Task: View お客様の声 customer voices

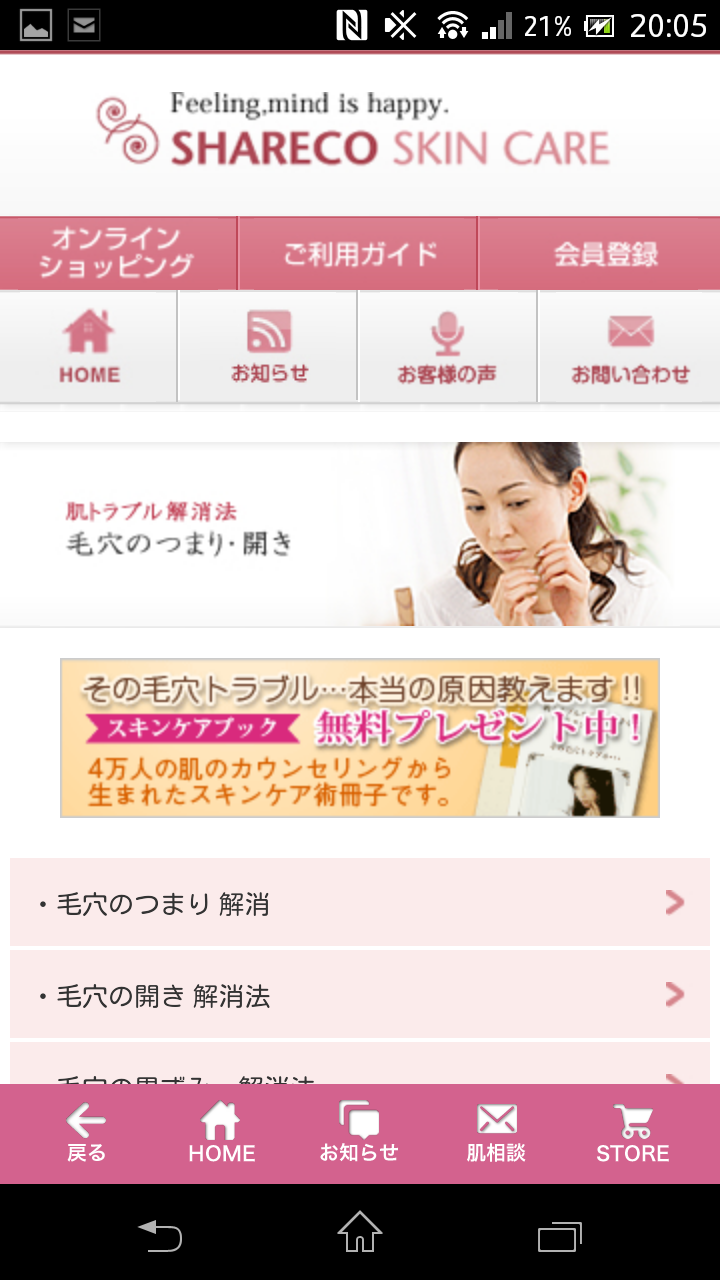Action: (447, 346)
